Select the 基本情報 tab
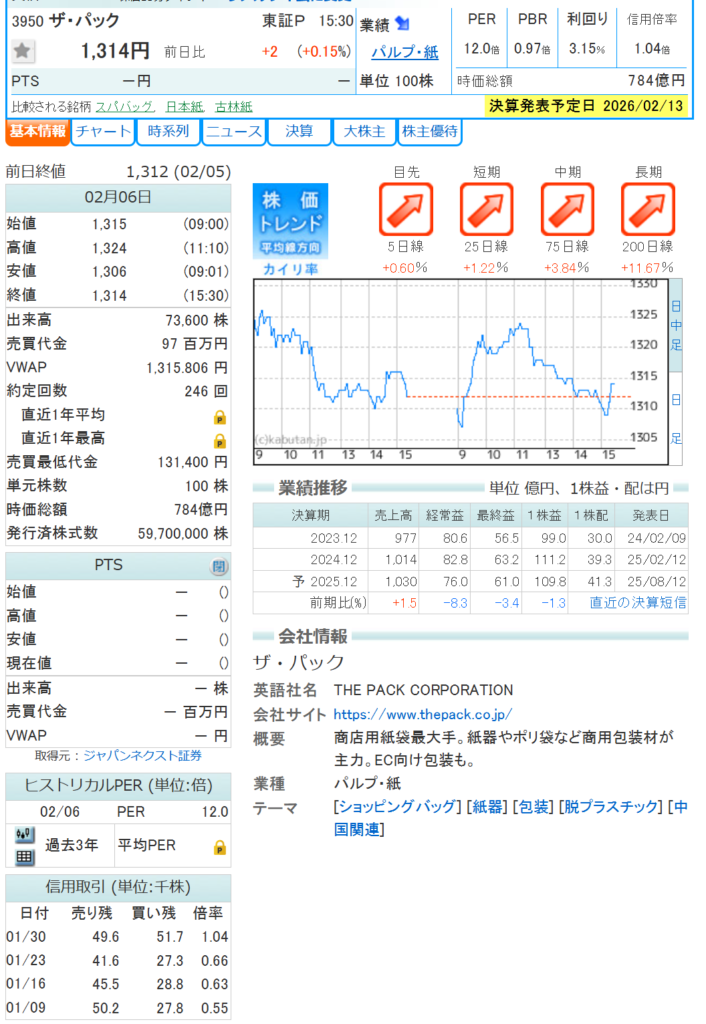Viewport: 706px width, 1024px height. [38, 131]
